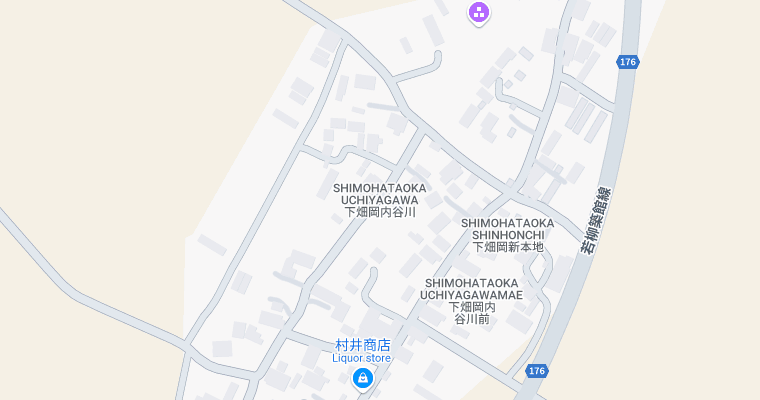The height and width of the screenshot is (400, 760).
Task: Select the purple place marker
Action: [479, 13]
